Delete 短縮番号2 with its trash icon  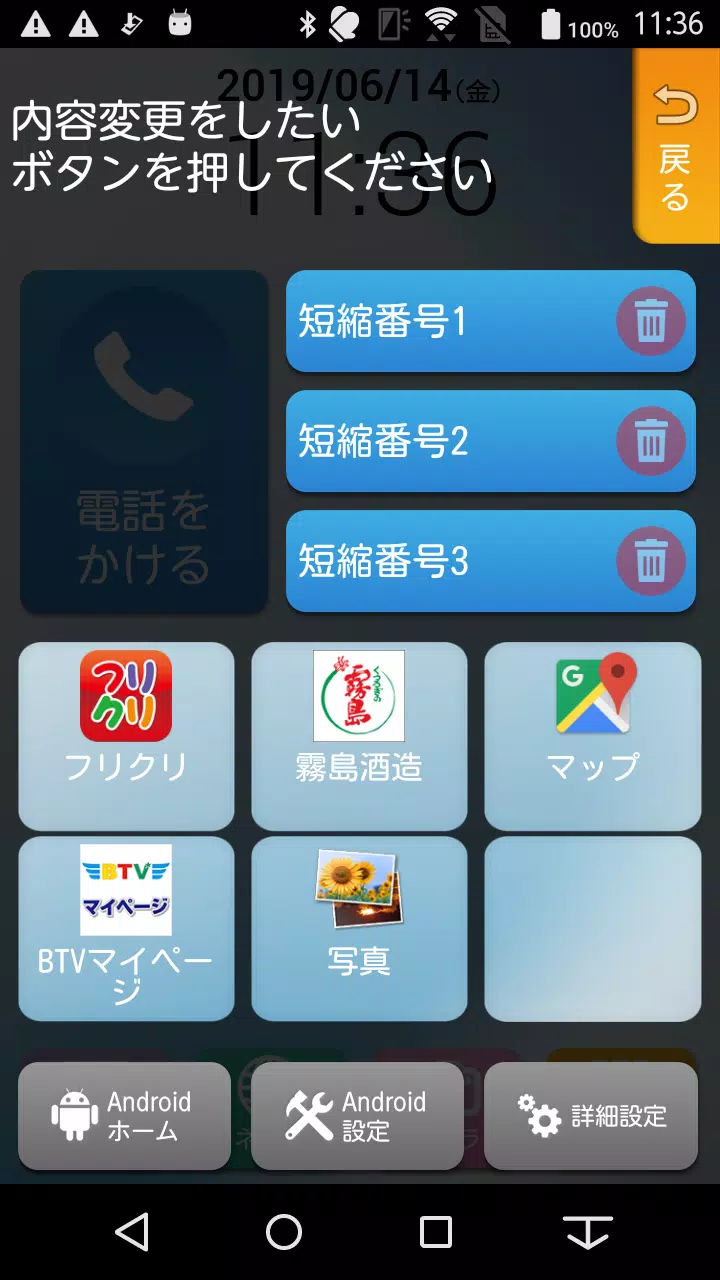[x=651, y=441]
